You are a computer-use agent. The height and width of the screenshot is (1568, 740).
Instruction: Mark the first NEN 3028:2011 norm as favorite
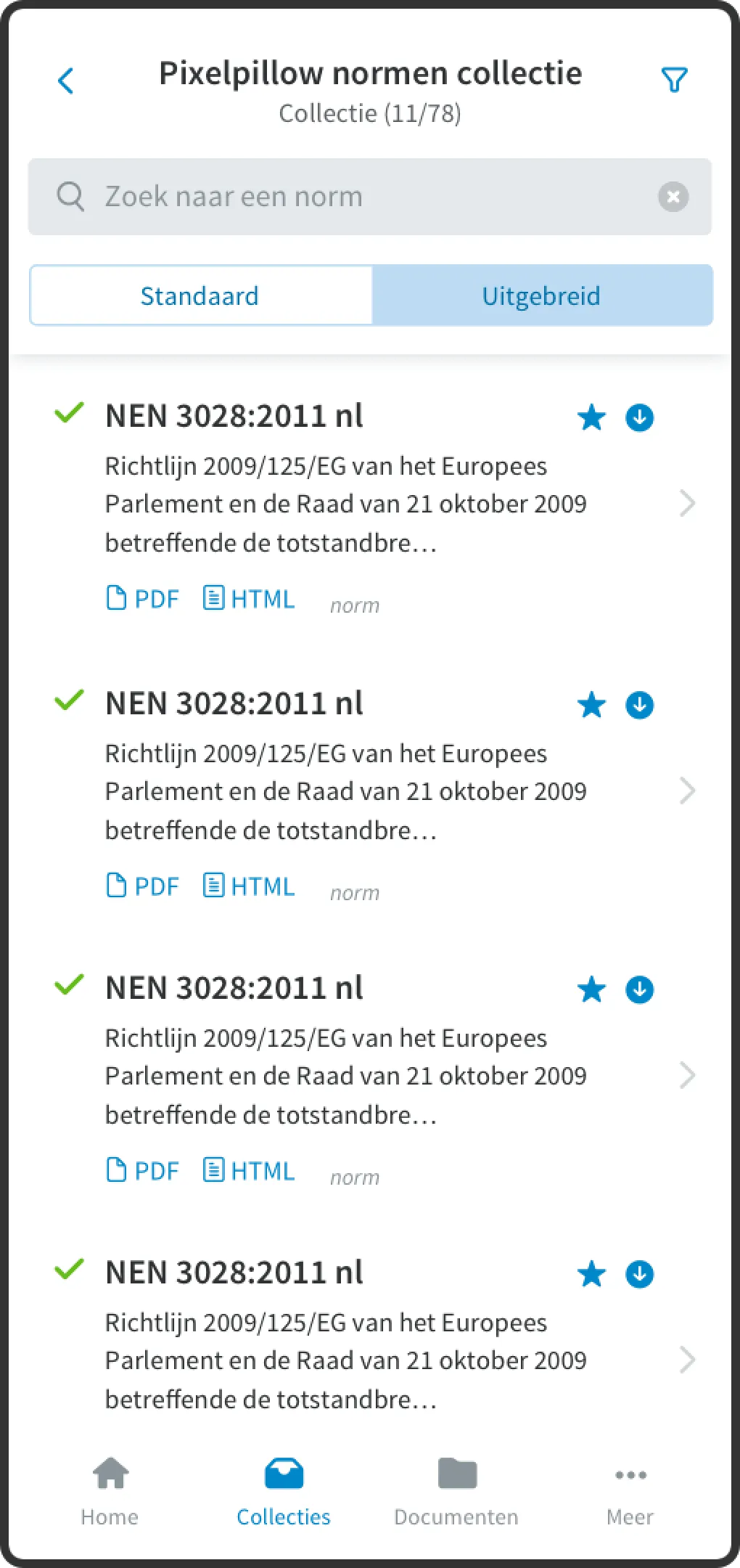pos(592,417)
